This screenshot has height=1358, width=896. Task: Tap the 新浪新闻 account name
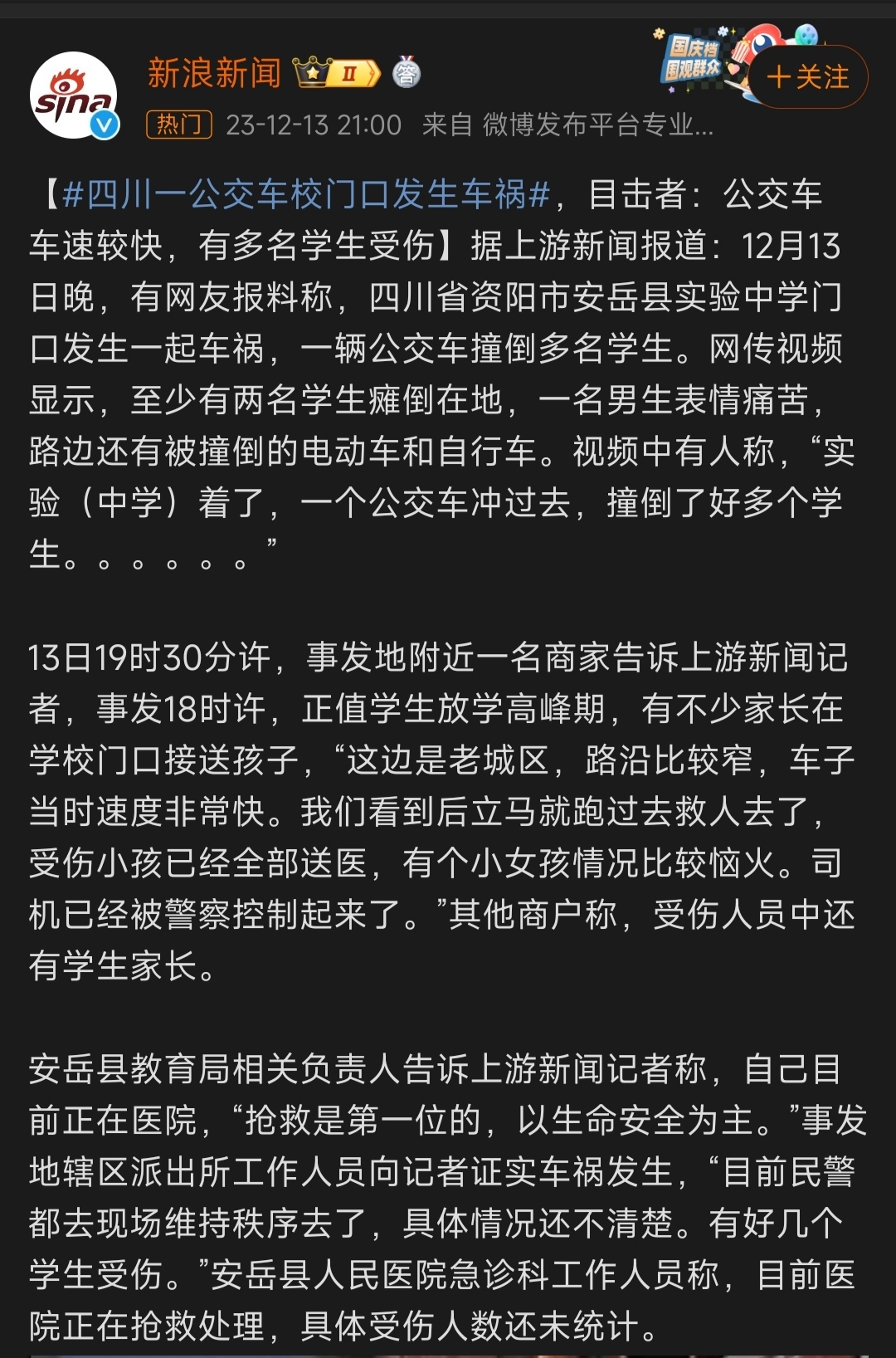pyautogui.click(x=214, y=73)
